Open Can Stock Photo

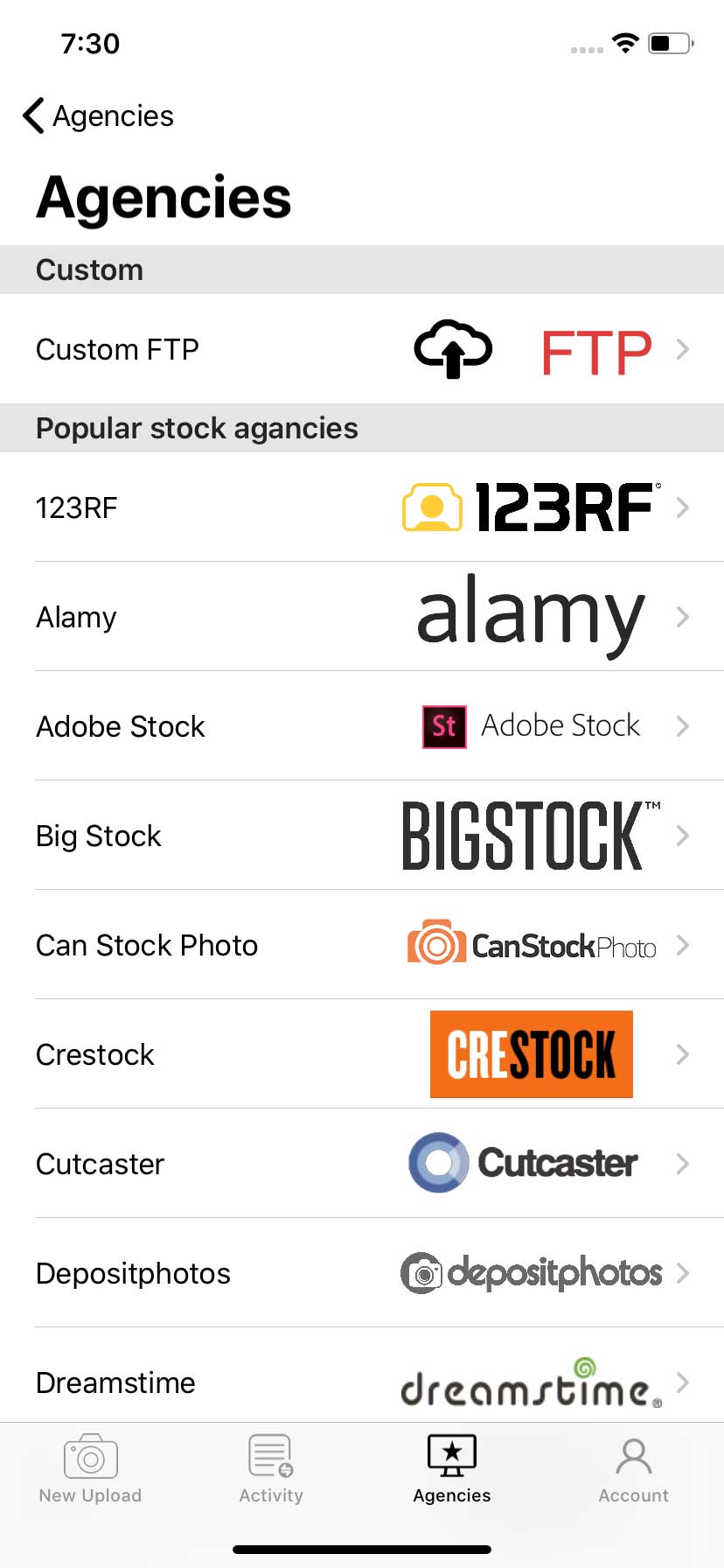pyautogui.click(x=362, y=945)
